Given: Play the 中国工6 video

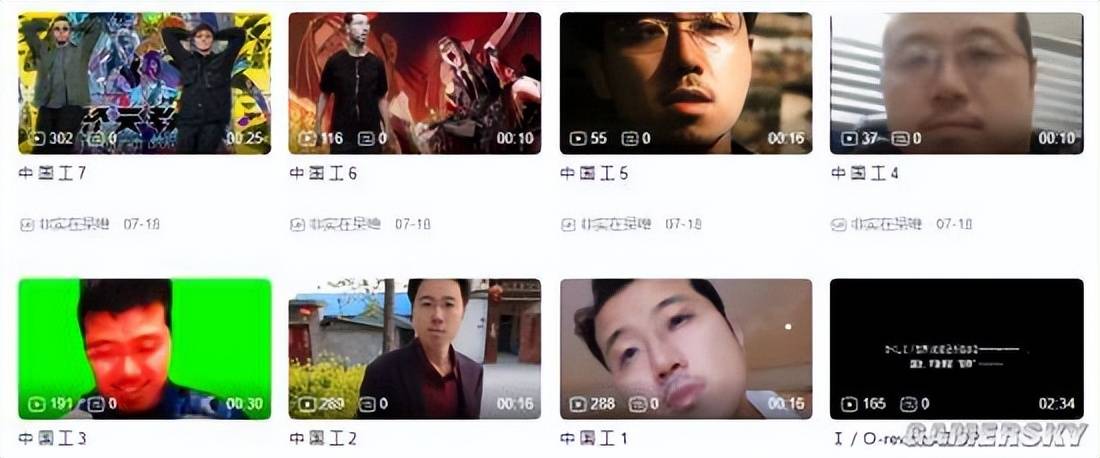Looking at the screenshot, I should click(415, 83).
